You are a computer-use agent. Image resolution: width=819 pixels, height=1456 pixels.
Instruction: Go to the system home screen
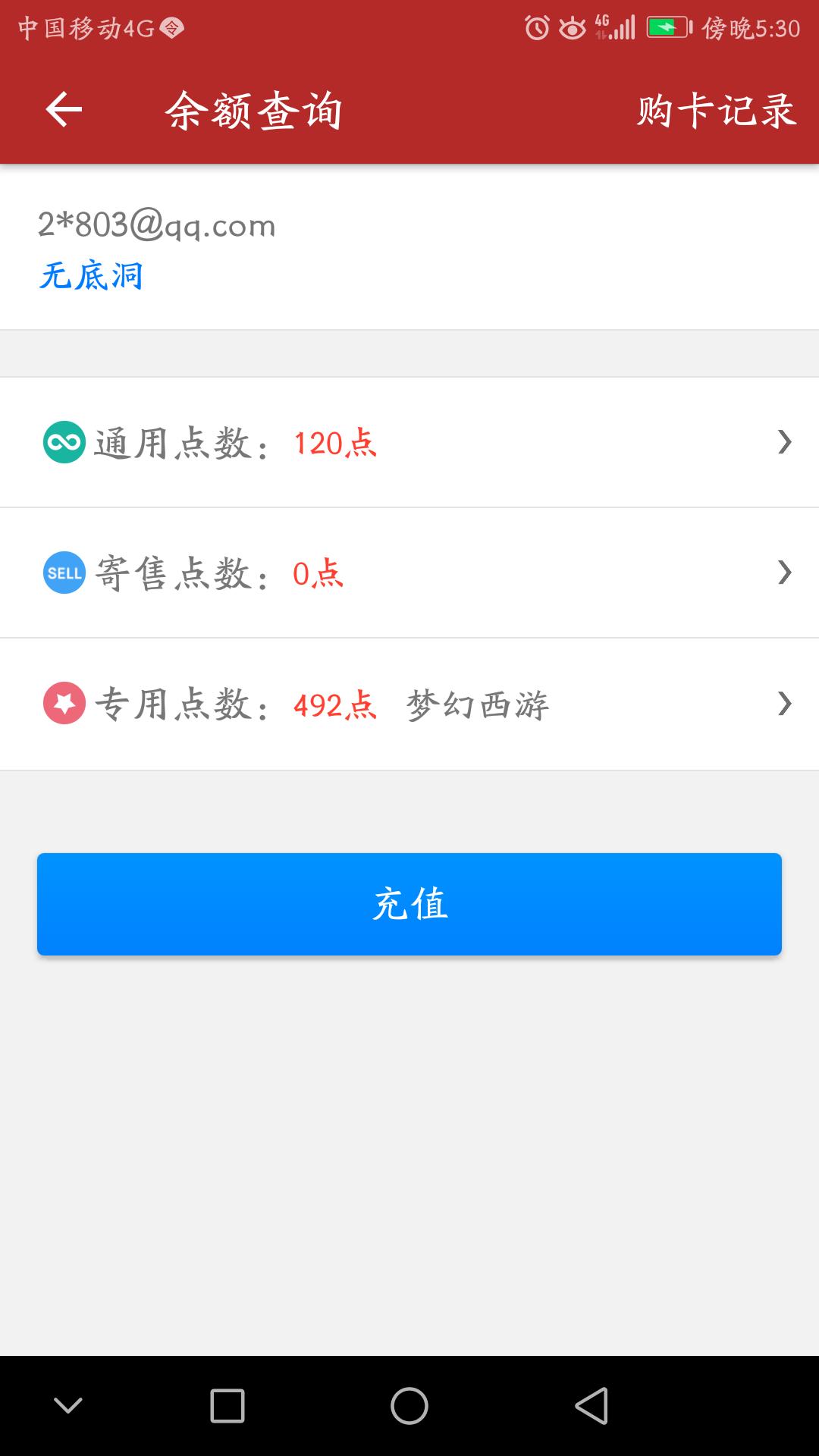(x=409, y=1406)
